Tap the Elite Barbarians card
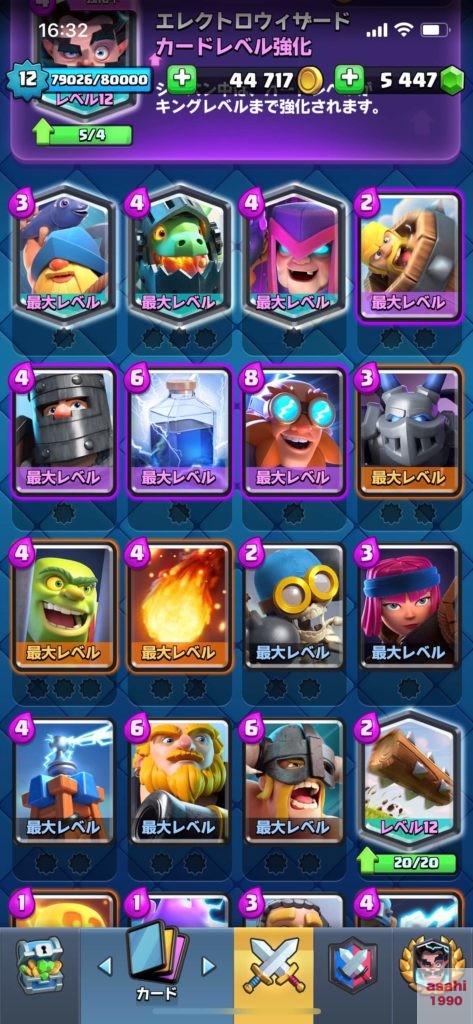Viewport: 473px width, 1024px height. 294,782
